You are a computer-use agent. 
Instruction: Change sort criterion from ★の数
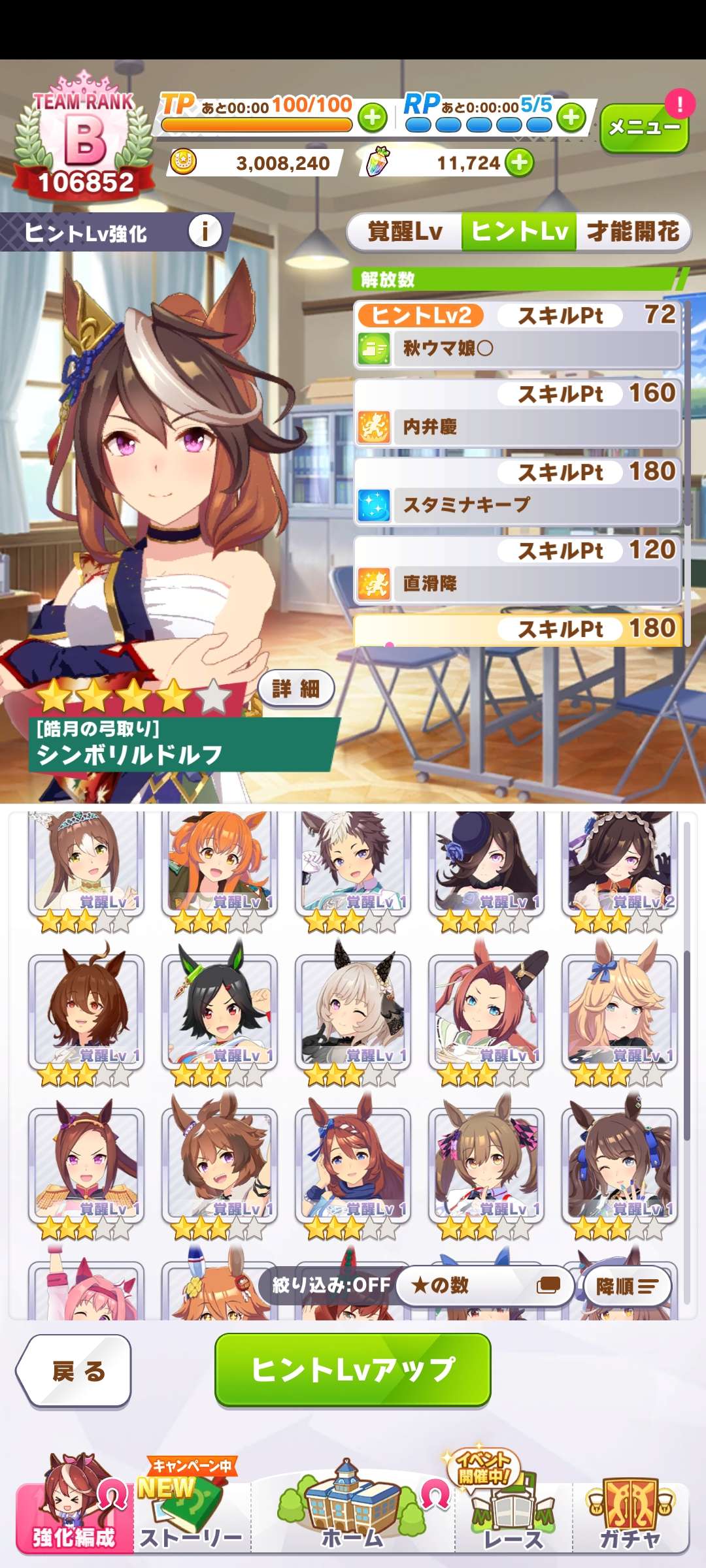click(485, 1286)
